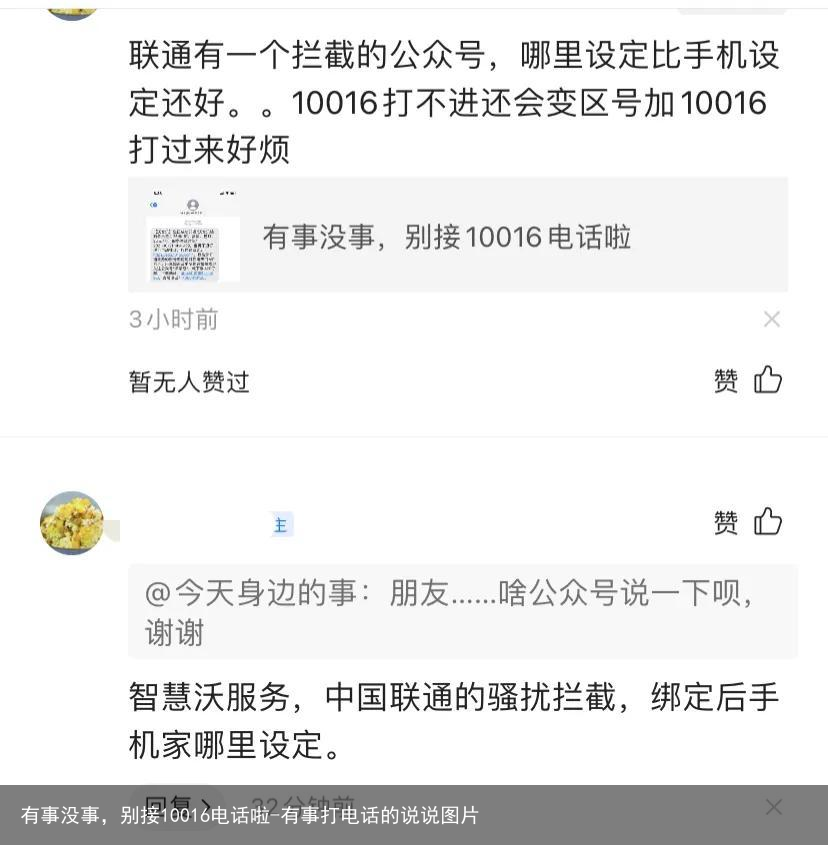This screenshot has height=845, width=828.
Task: Tap the 赞 label above the first comment
Action: [725, 380]
